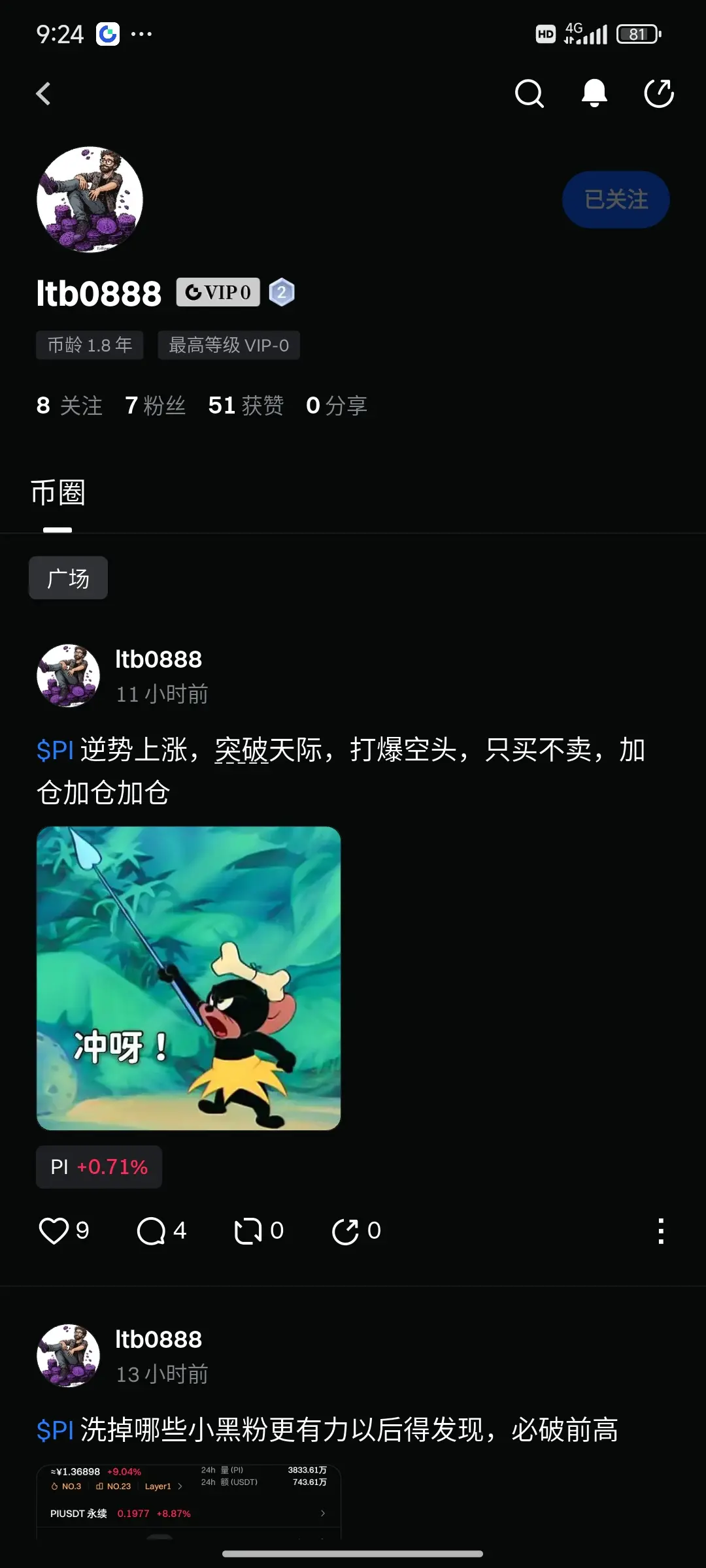View ltb0888's 粉丝 follower list
This screenshot has width=706, height=1568.
click(156, 405)
